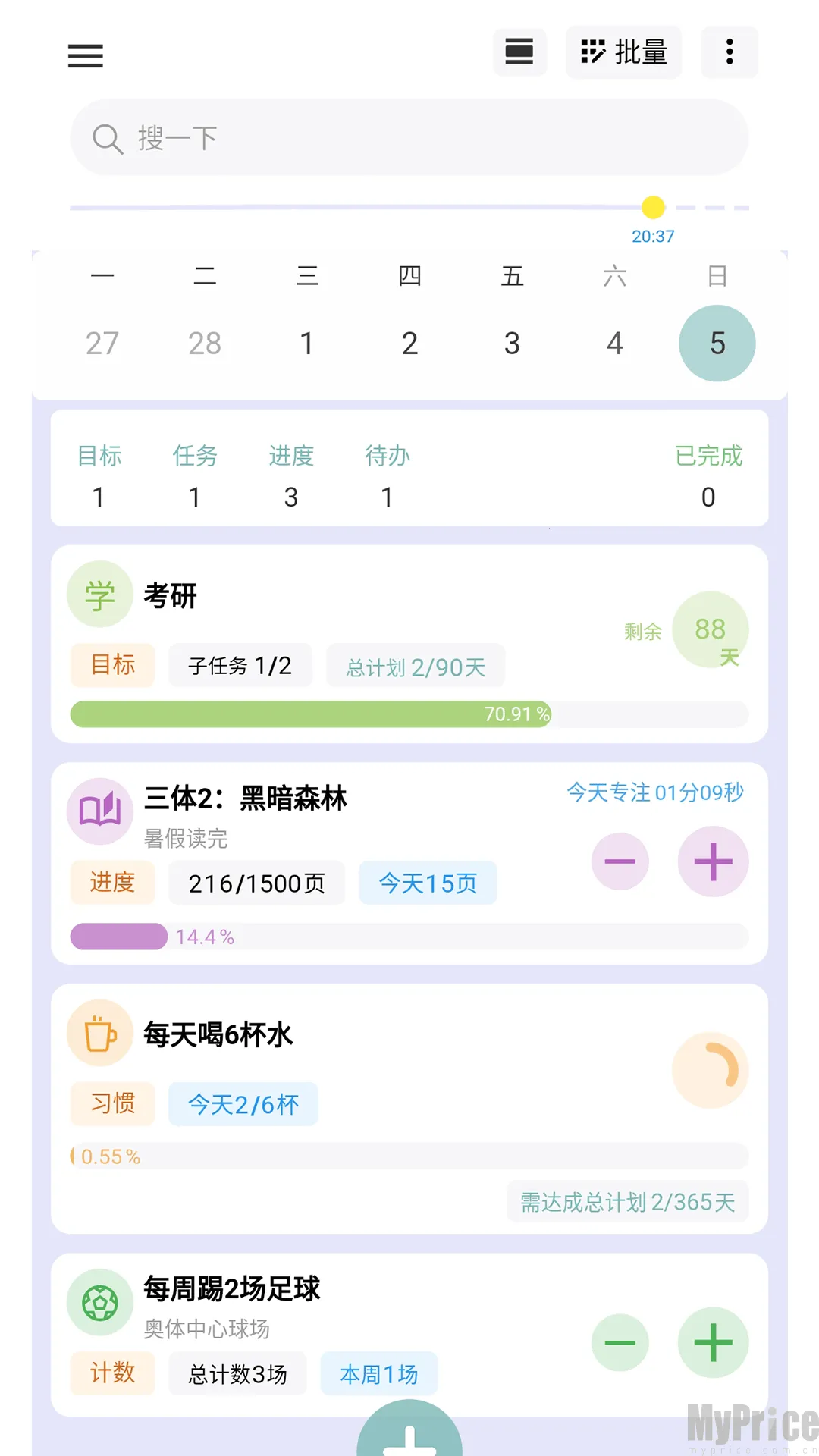Click the football icon on 每周踢2场足球
Image resolution: width=819 pixels, height=1456 pixels.
[99, 1302]
